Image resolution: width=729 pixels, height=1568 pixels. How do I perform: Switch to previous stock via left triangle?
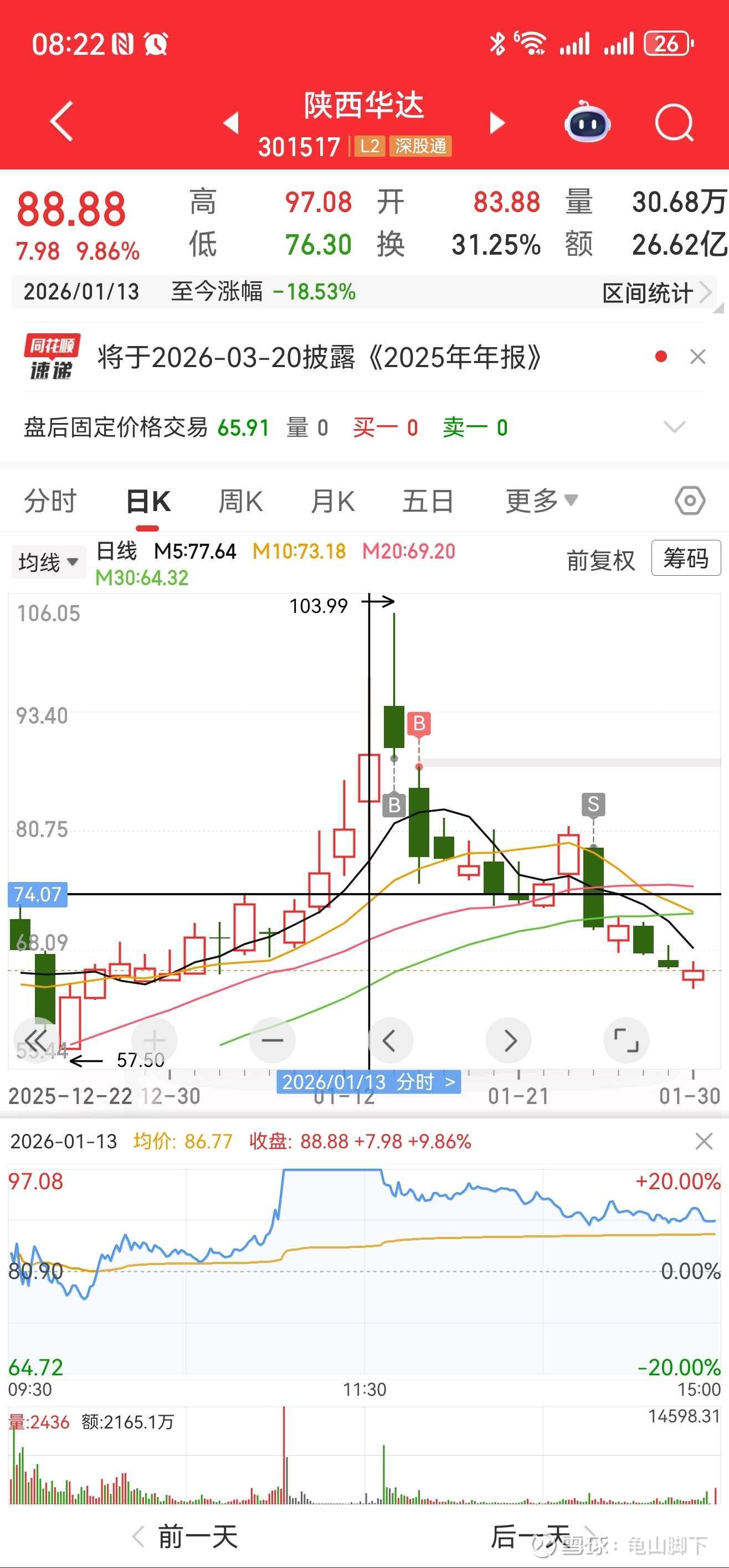(x=231, y=123)
